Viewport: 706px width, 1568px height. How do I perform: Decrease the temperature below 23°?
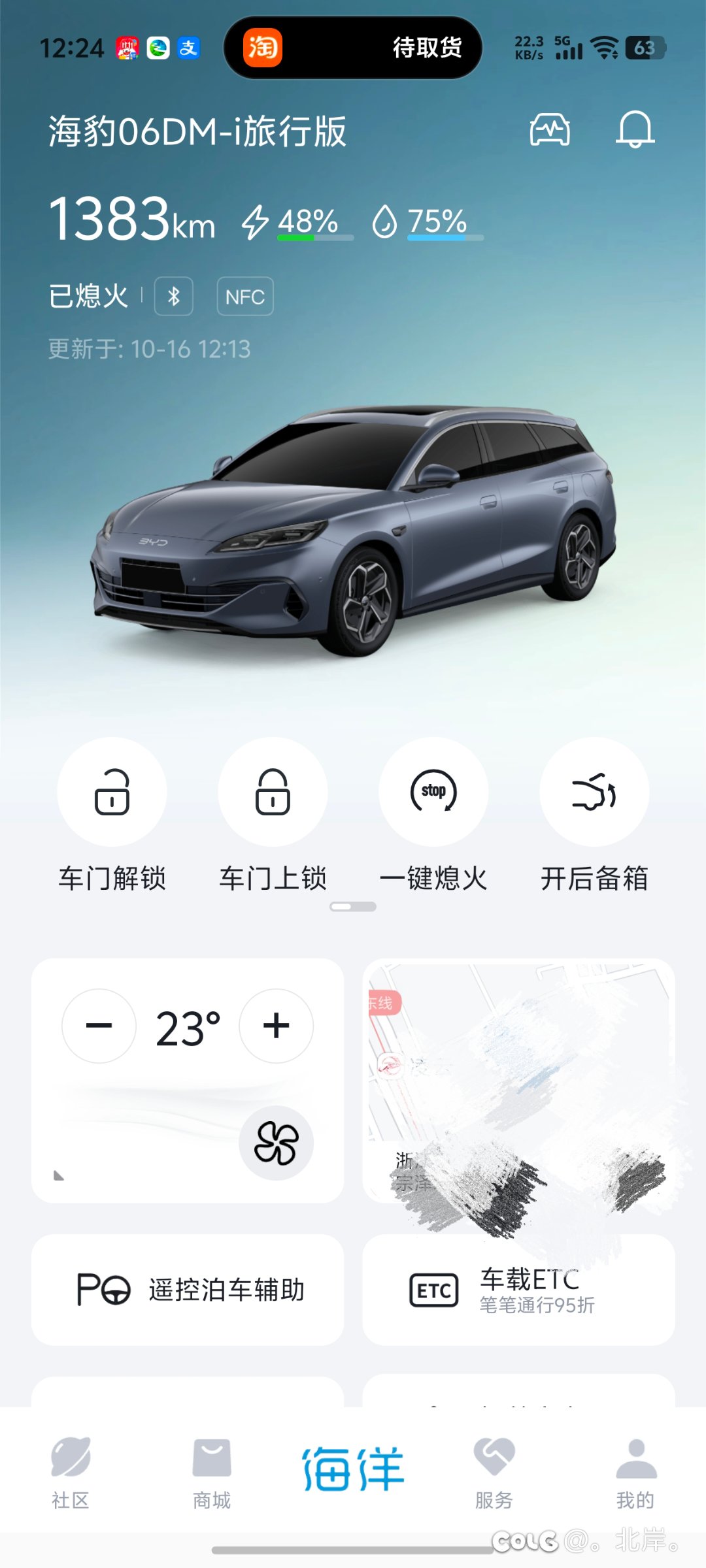[99, 1026]
